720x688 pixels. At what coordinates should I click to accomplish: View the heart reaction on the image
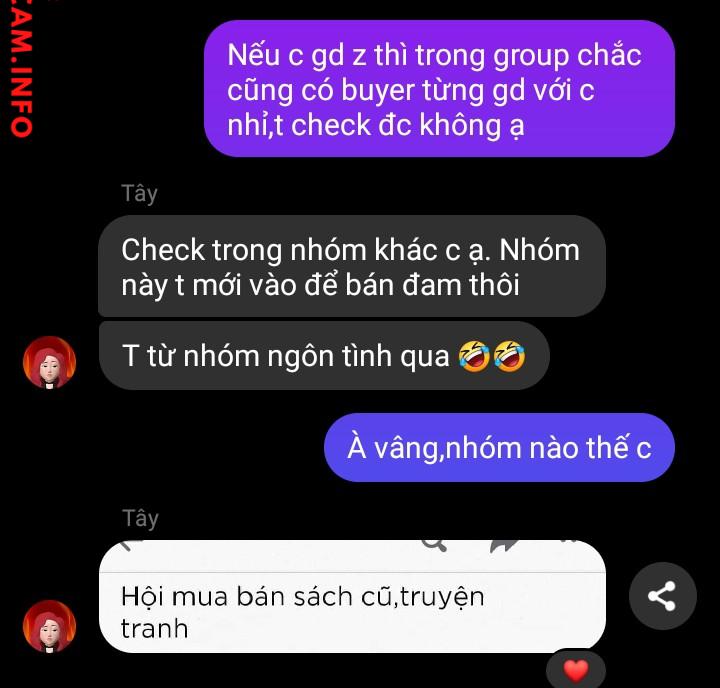[x=575, y=670]
